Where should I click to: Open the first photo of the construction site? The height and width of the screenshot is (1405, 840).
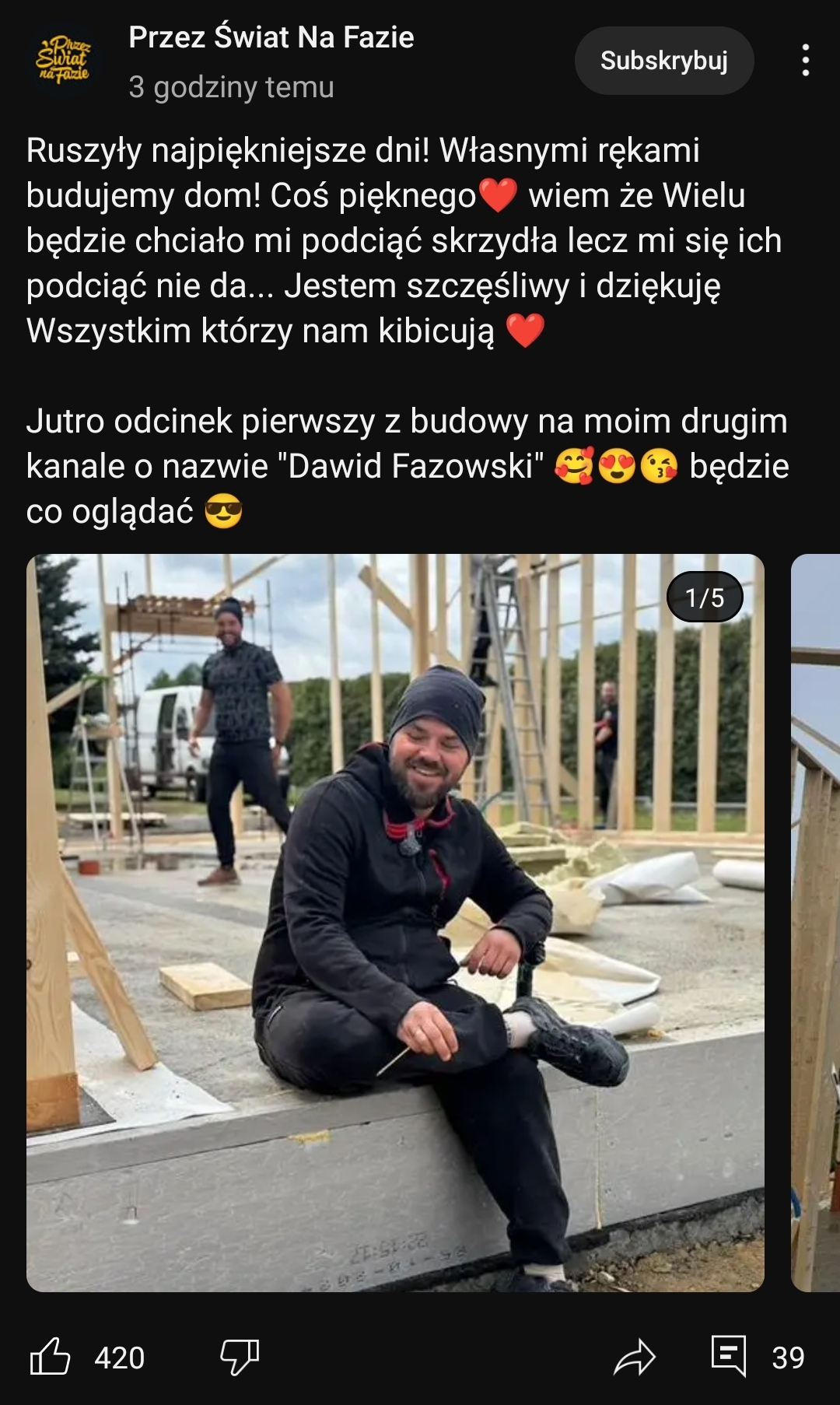click(395, 923)
